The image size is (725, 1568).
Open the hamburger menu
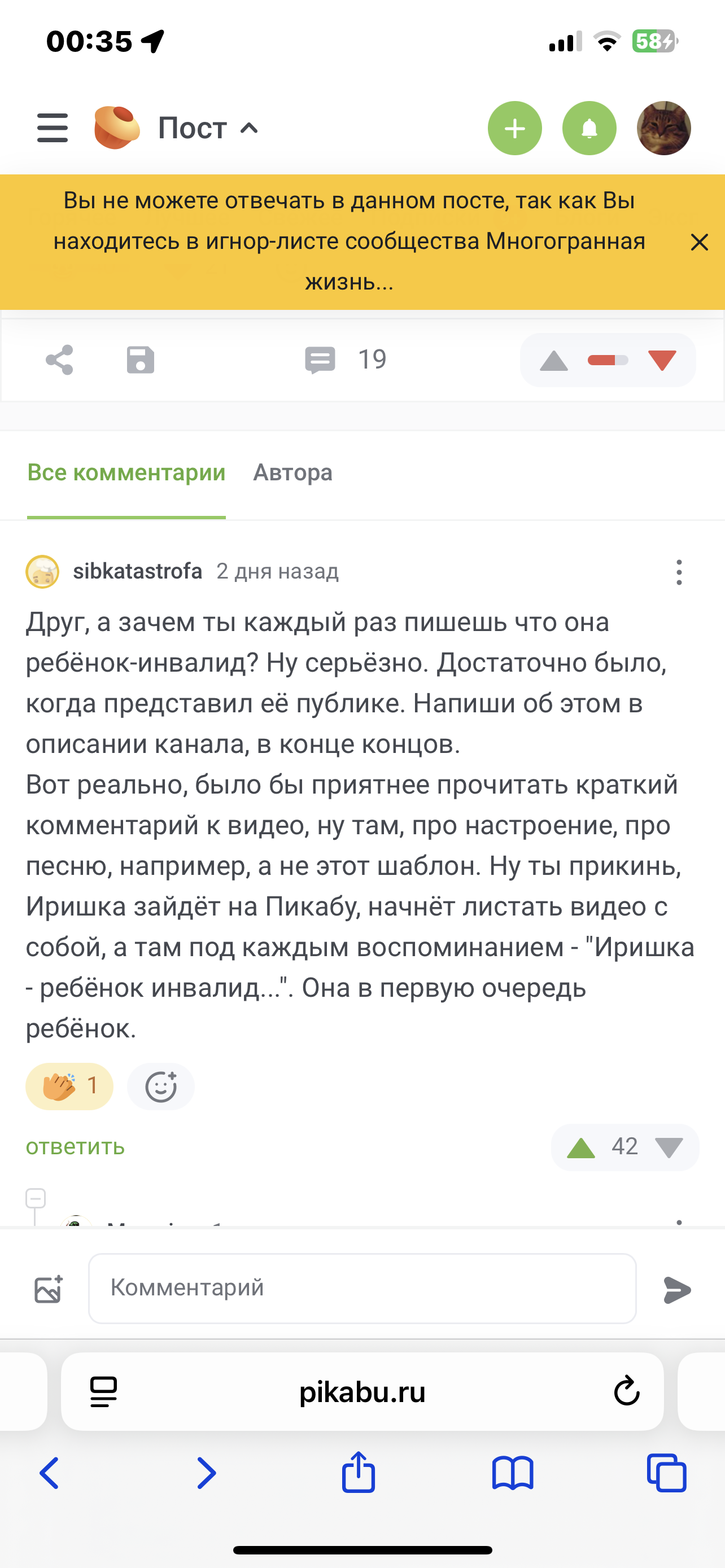pos(53,128)
